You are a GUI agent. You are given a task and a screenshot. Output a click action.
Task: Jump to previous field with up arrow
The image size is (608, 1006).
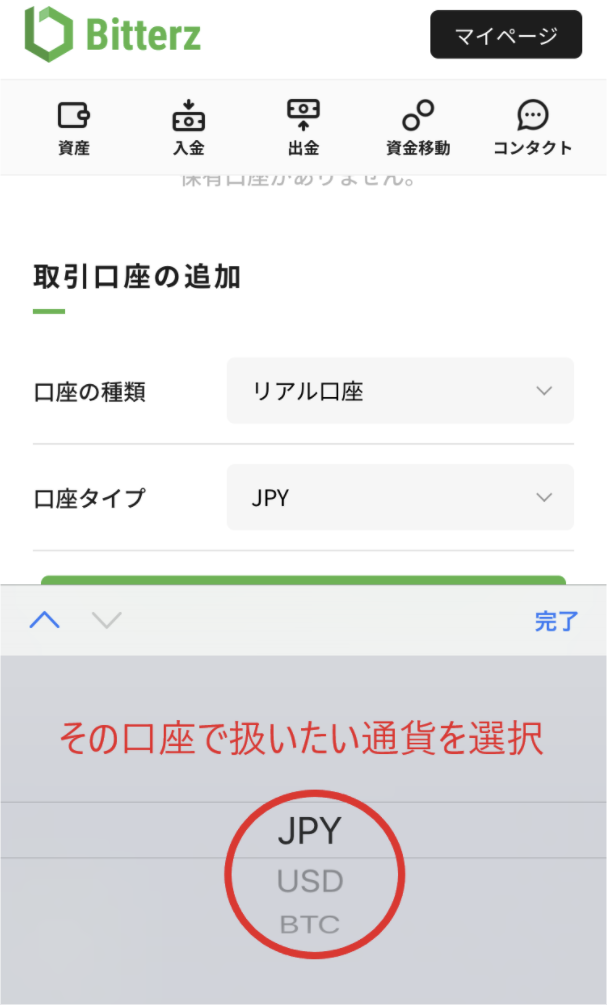[x=45, y=620]
